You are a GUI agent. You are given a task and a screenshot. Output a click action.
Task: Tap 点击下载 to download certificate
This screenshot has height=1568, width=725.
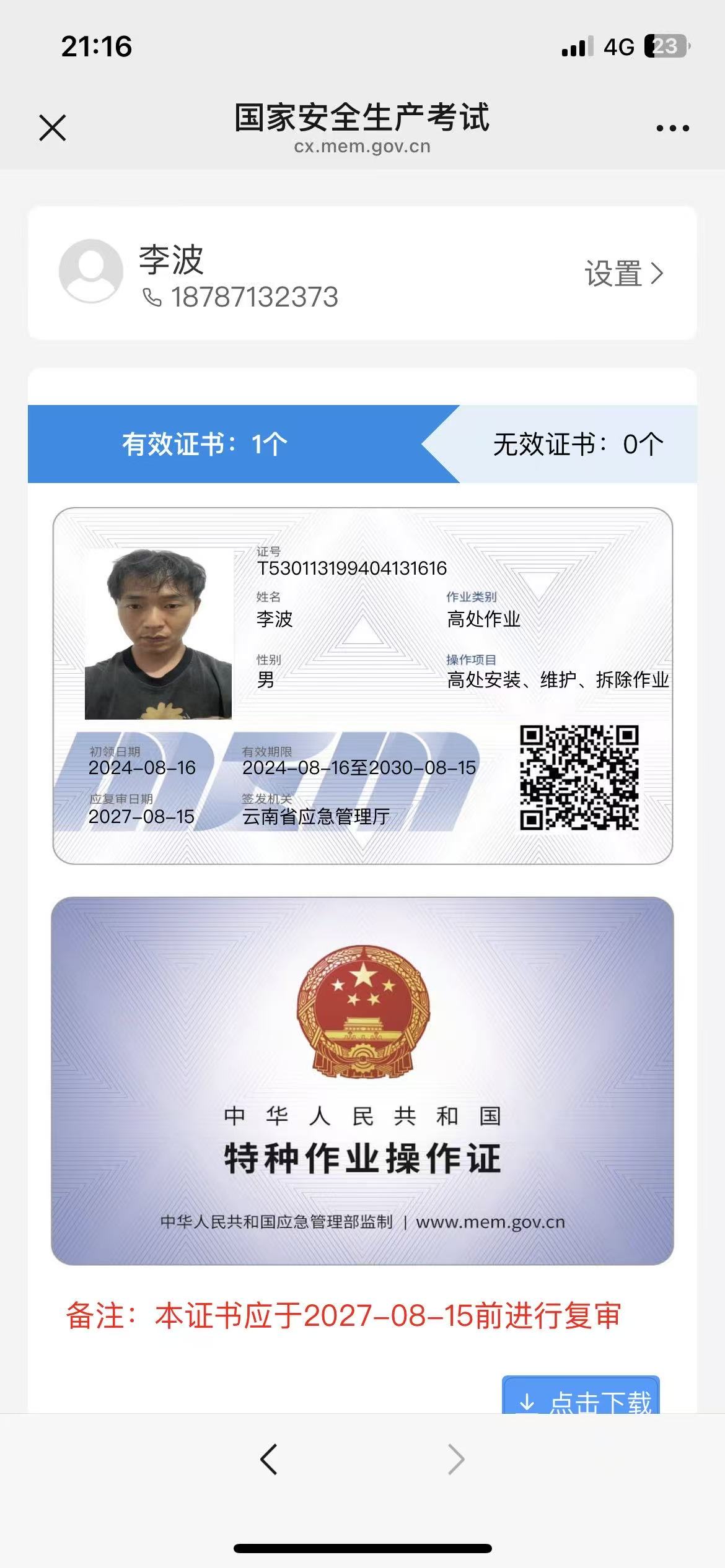pos(581,1398)
